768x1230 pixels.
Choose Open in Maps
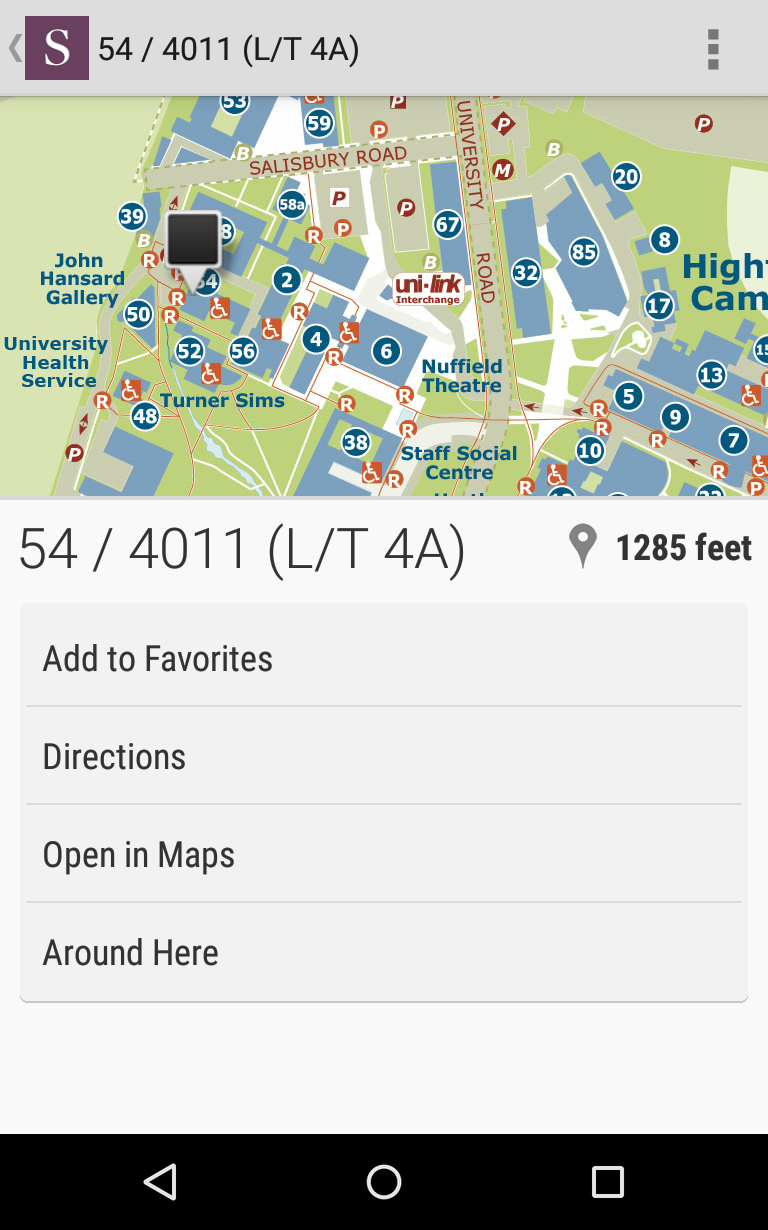pos(384,854)
